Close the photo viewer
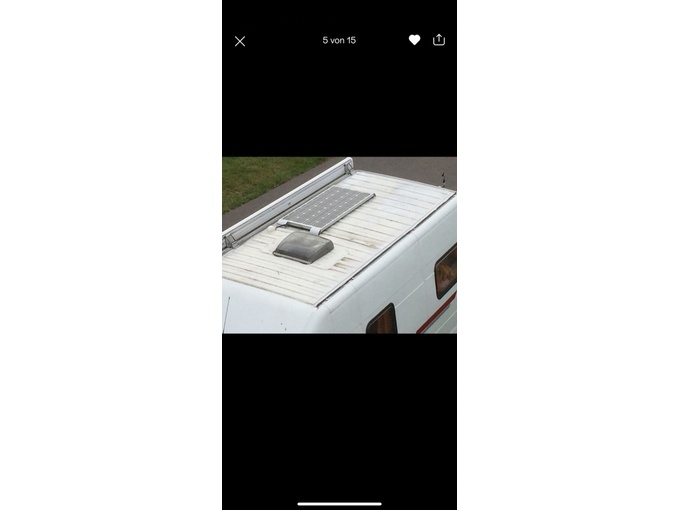 pyautogui.click(x=240, y=41)
